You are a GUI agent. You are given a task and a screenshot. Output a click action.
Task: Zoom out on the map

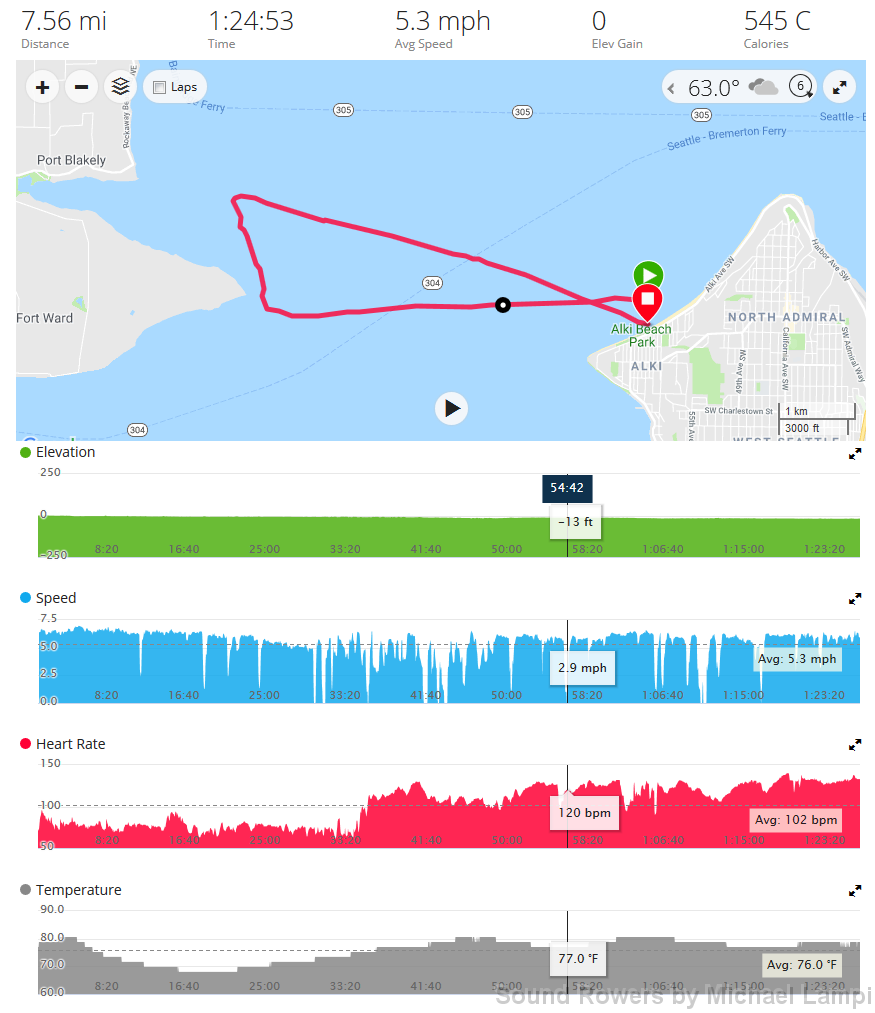point(82,88)
